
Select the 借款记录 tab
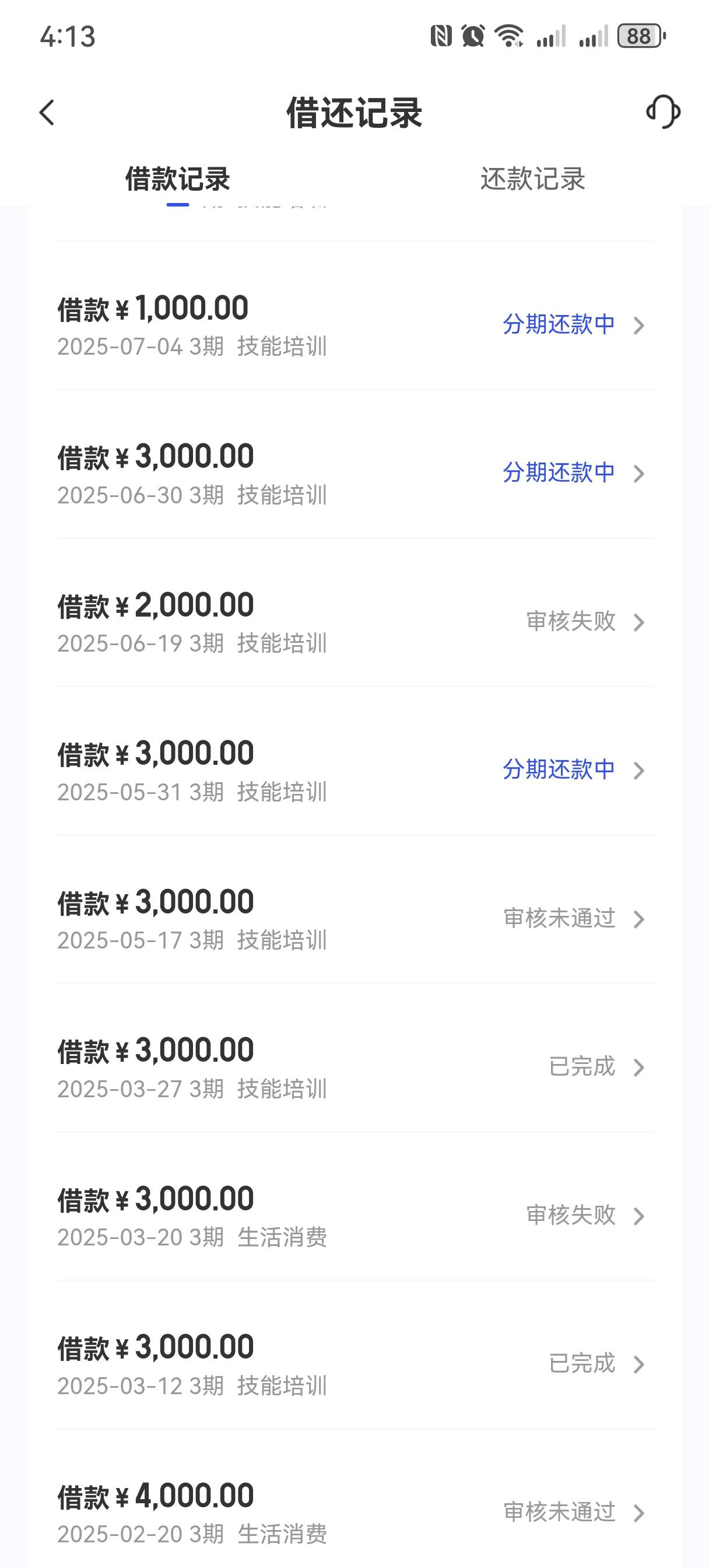[x=177, y=179]
